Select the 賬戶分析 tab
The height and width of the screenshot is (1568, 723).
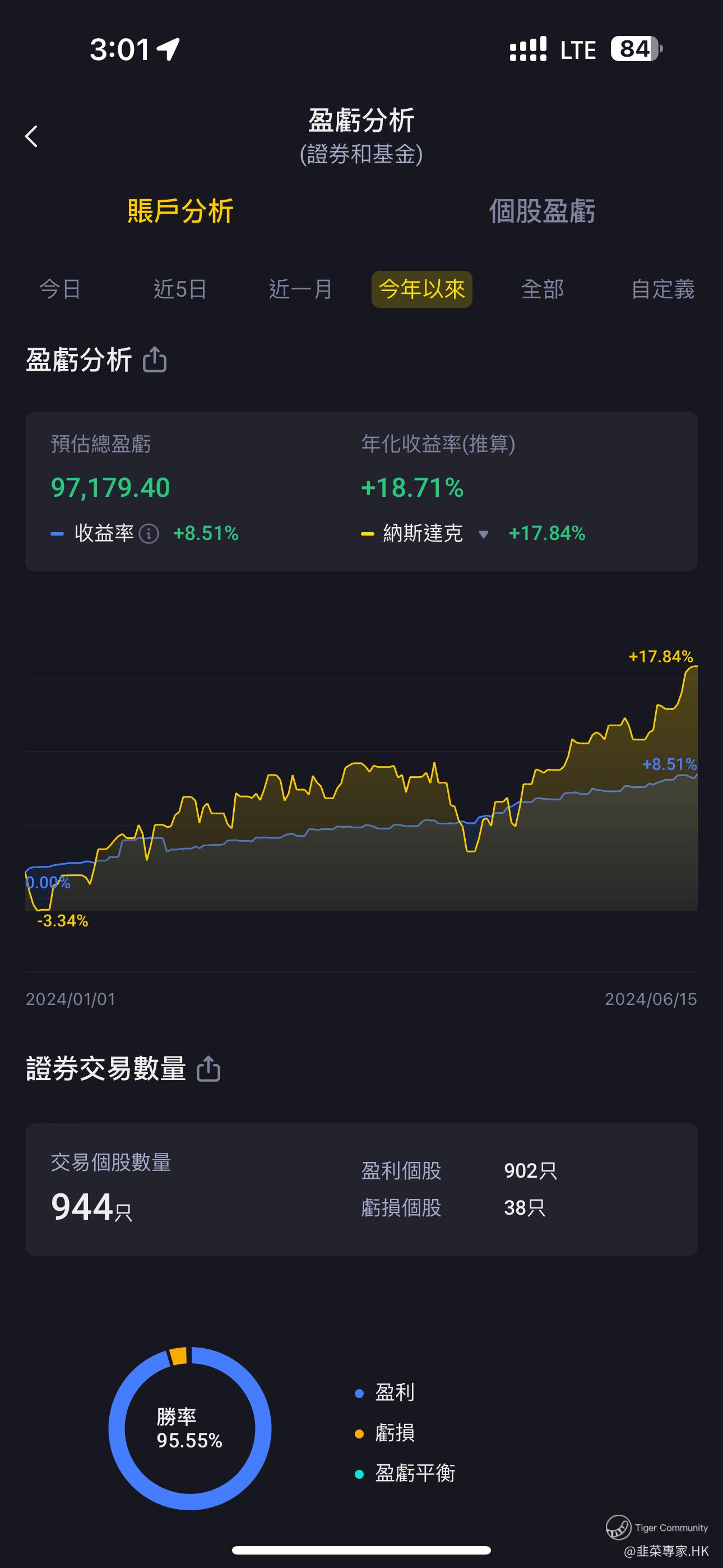coord(180,211)
